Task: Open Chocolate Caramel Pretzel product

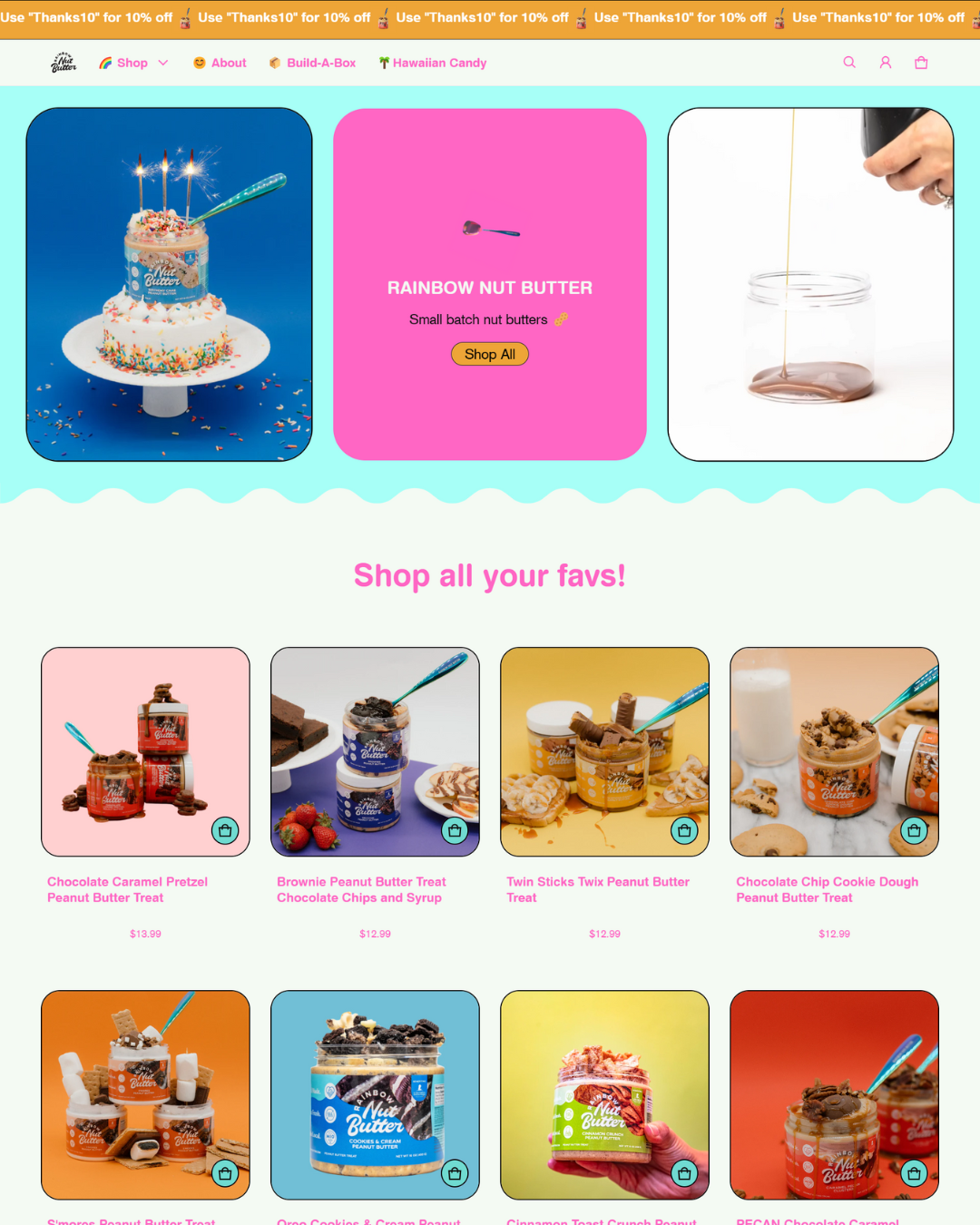Action: pyautogui.click(x=127, y=889)
